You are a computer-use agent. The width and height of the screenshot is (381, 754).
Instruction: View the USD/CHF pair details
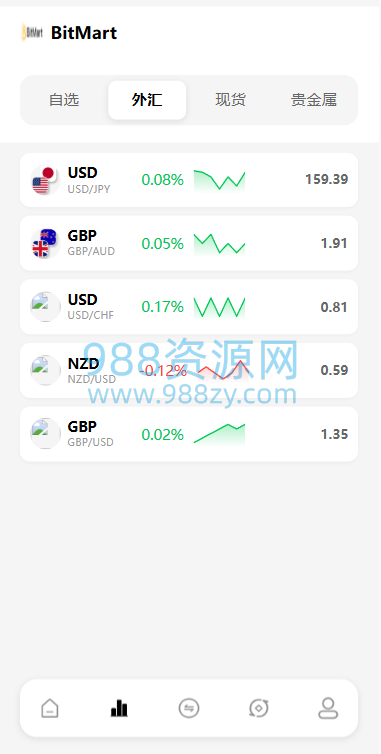pyautogui.click(x=189, y=307)
